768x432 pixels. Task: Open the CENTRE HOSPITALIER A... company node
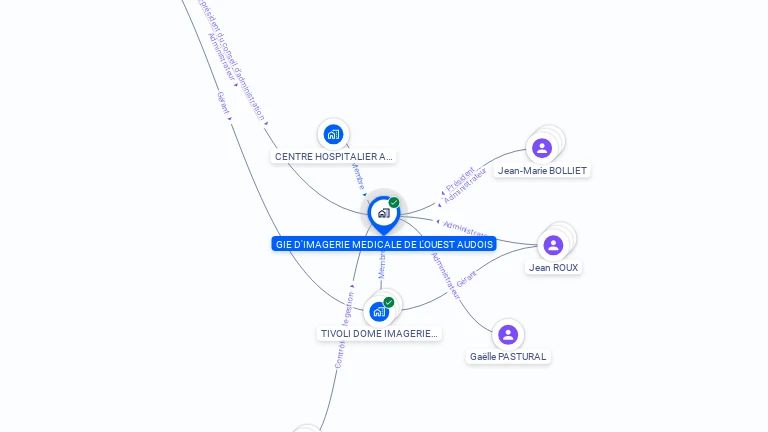(333, 134)
